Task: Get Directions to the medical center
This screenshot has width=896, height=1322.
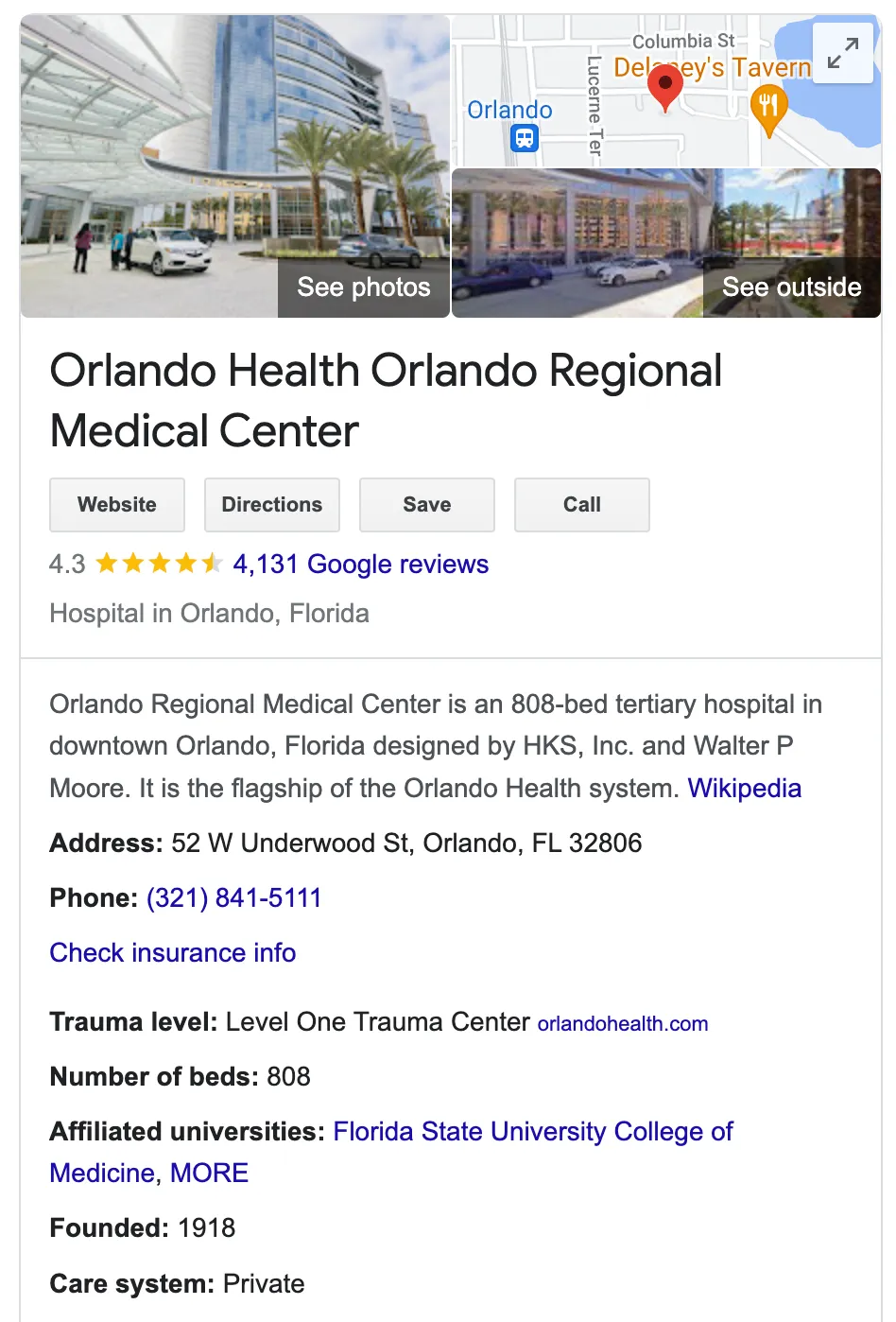Action: (272, 505)
